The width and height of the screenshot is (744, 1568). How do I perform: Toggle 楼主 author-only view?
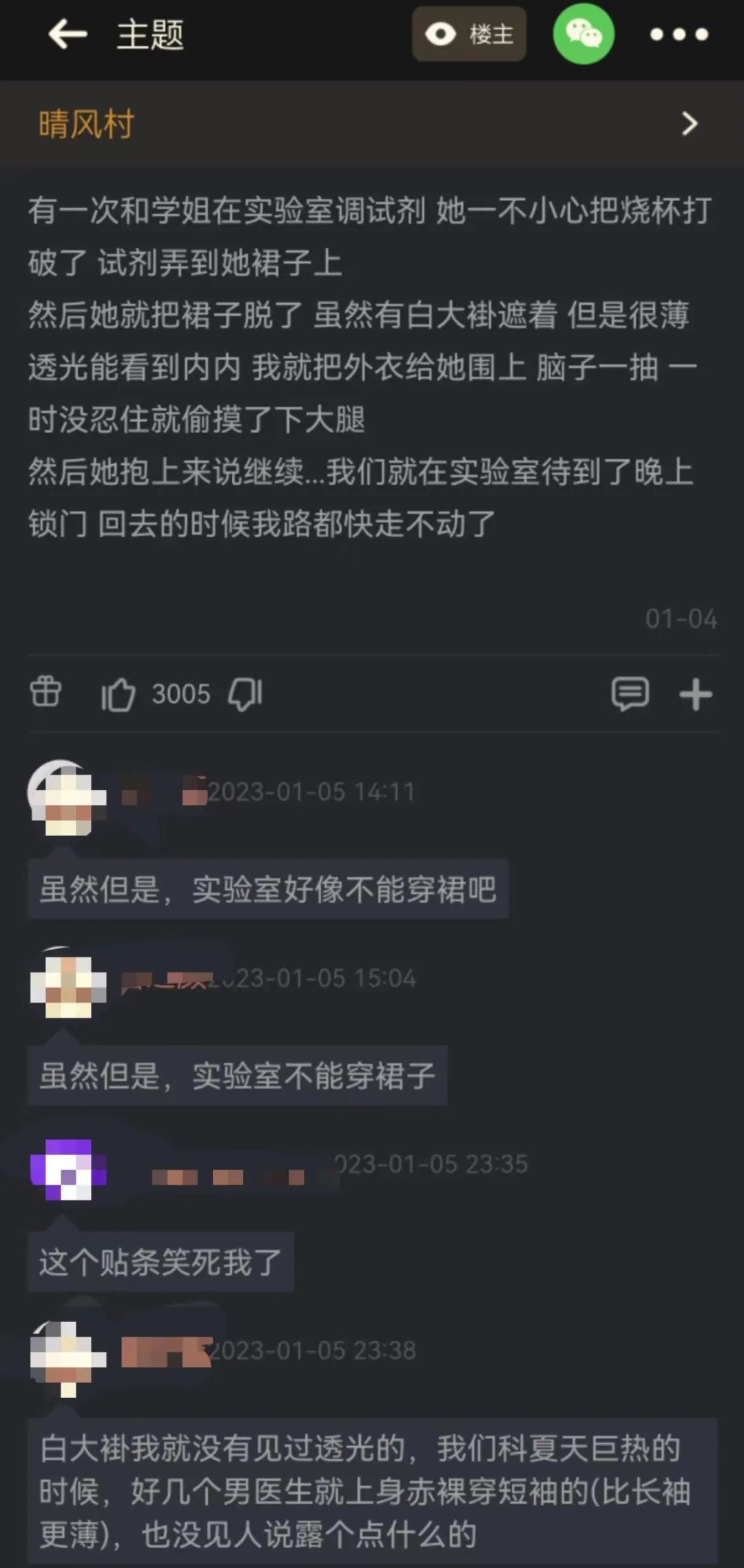[469, 34]
